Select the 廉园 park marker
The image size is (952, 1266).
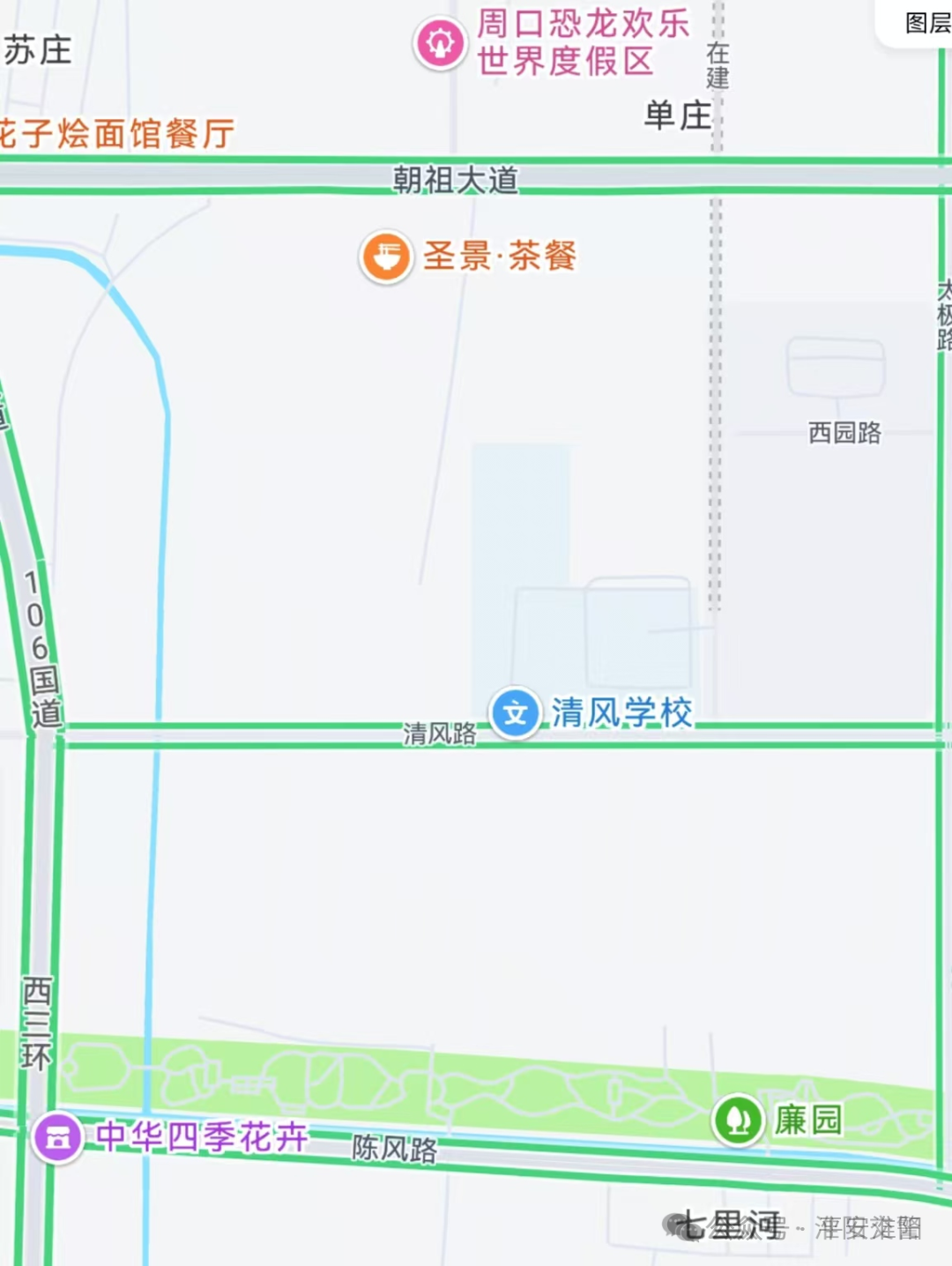click(738, 1121)
